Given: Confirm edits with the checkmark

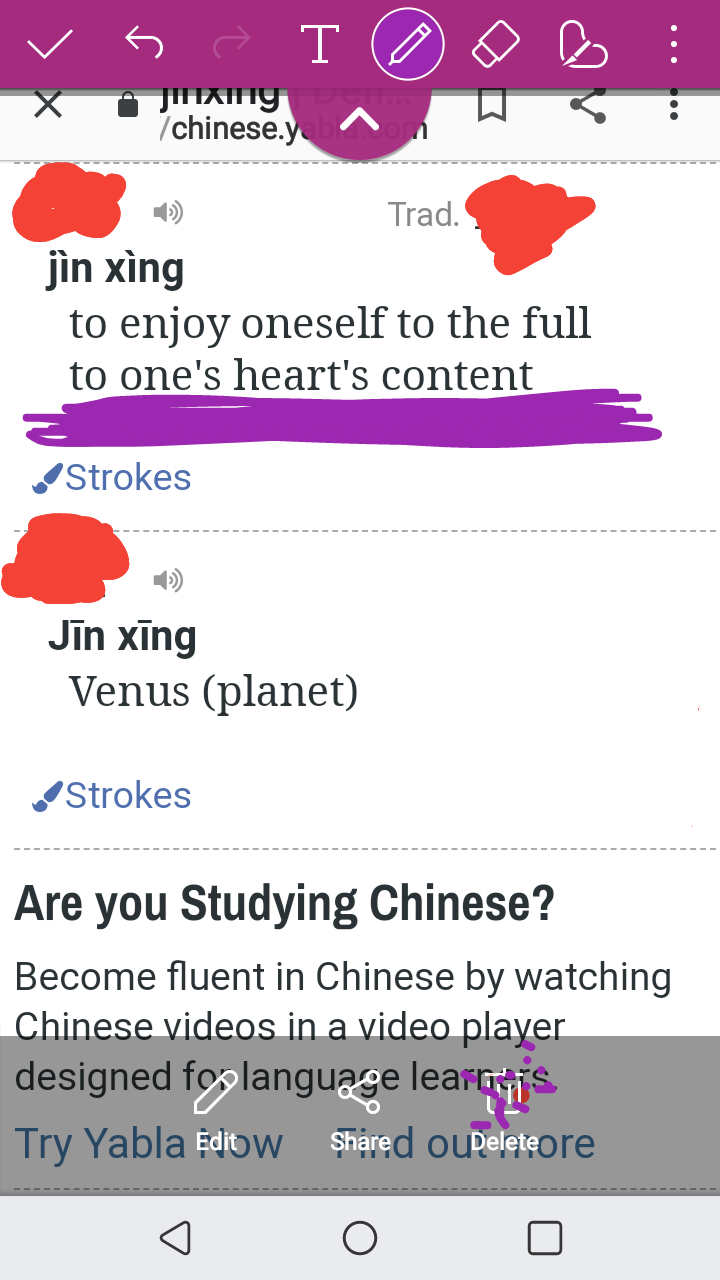Looking at the screenshot, I should (49, 45).
